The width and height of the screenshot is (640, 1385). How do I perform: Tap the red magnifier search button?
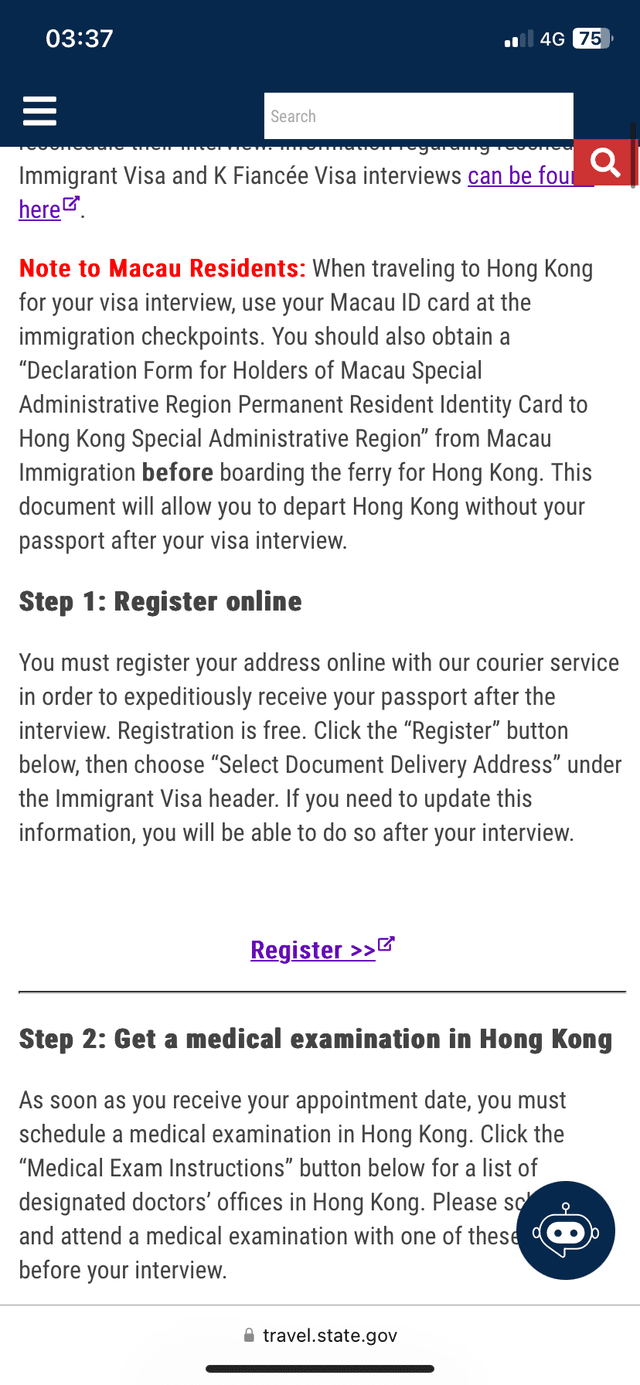[x=604, y=162]
